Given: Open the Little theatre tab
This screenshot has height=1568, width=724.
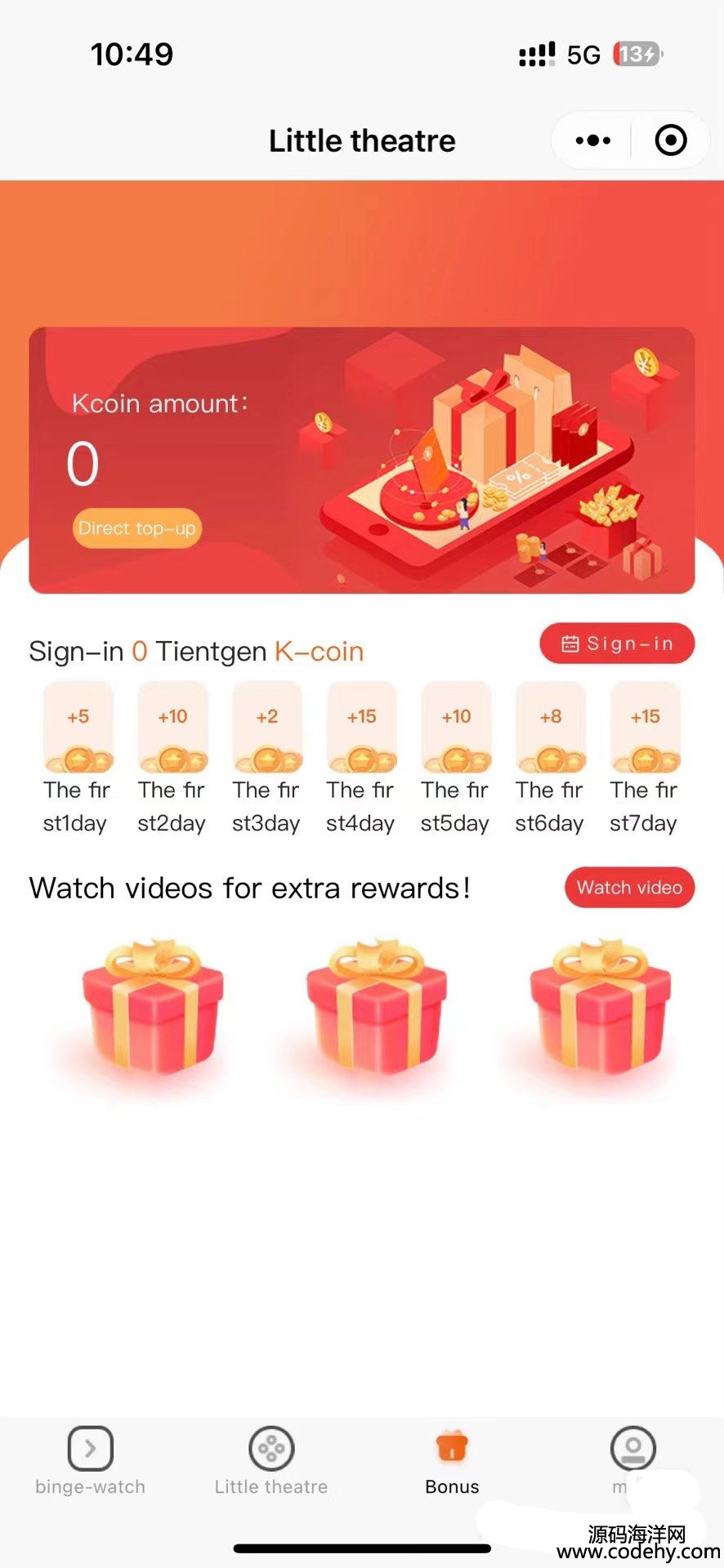Looking at the screenshot, I should coord(271,1462).
